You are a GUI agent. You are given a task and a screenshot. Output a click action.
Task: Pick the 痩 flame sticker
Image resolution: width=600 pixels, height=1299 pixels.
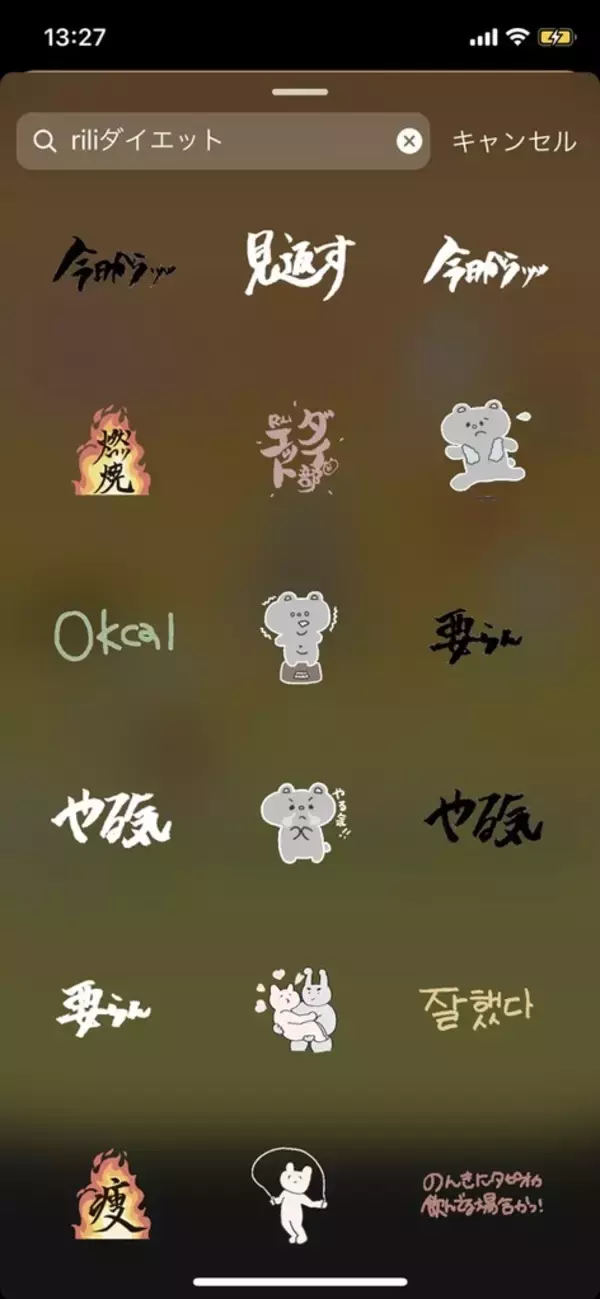[112, 1193]
